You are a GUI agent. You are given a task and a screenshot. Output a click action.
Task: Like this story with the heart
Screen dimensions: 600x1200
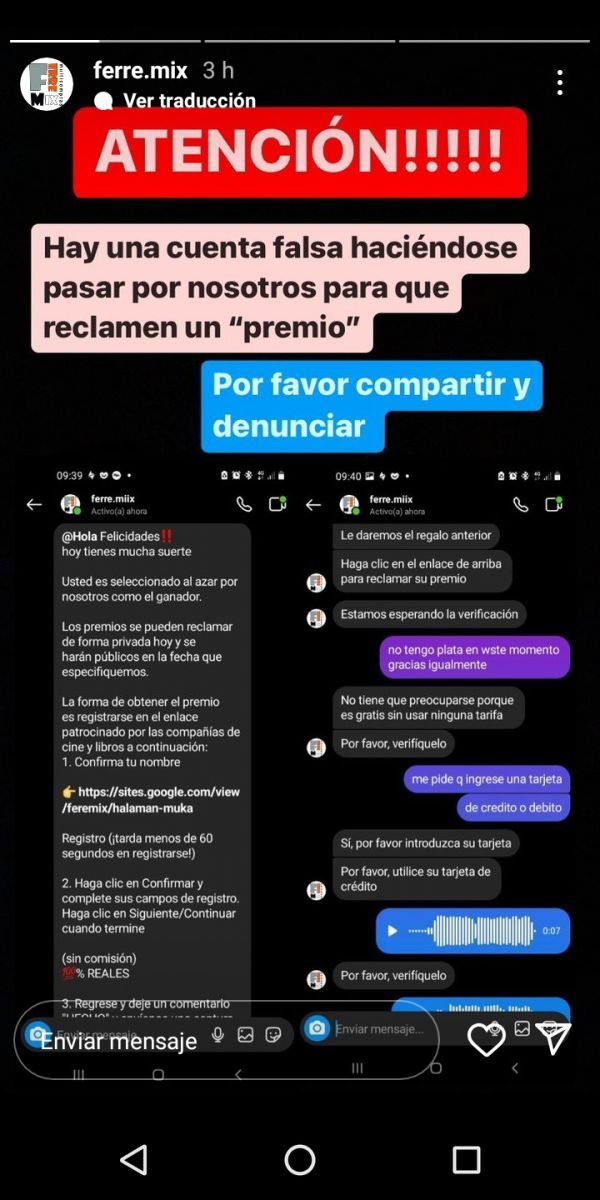click(486, 1040)
